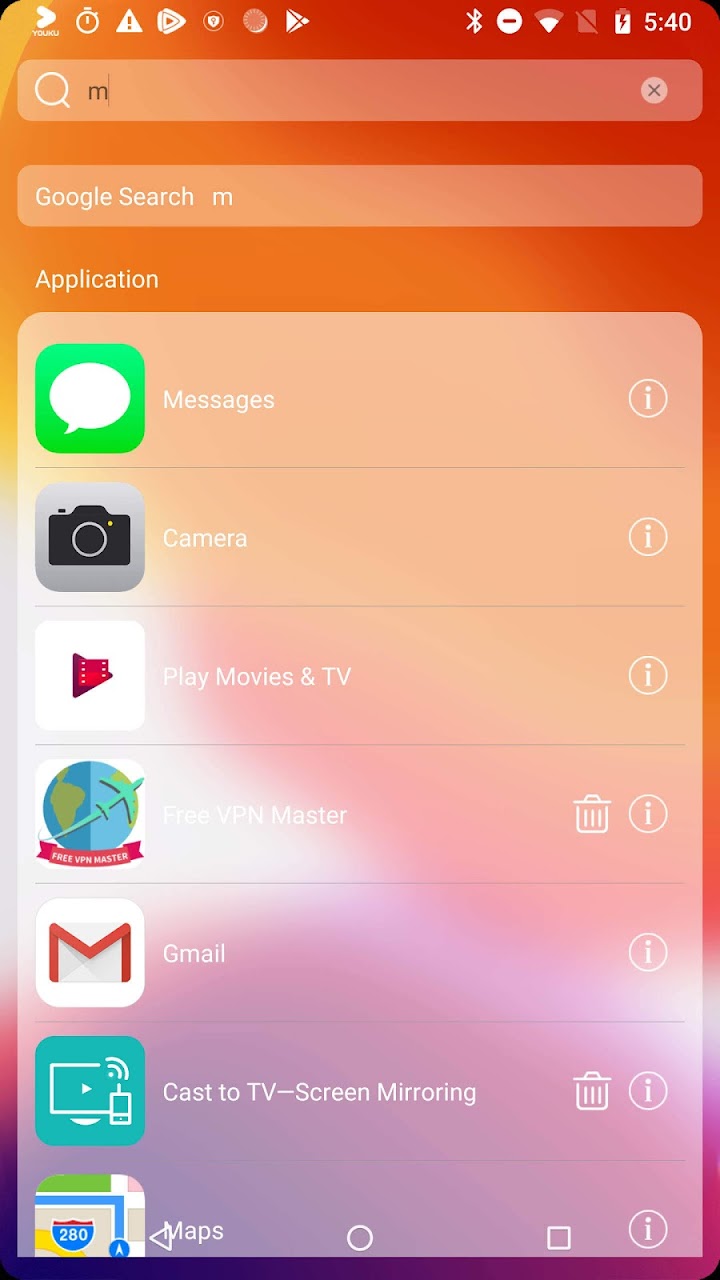This screenshot has height=1280, width=720.
Task: Tap the search box containing 'm'
Action: pyautogui.click(x=340, y=91)
